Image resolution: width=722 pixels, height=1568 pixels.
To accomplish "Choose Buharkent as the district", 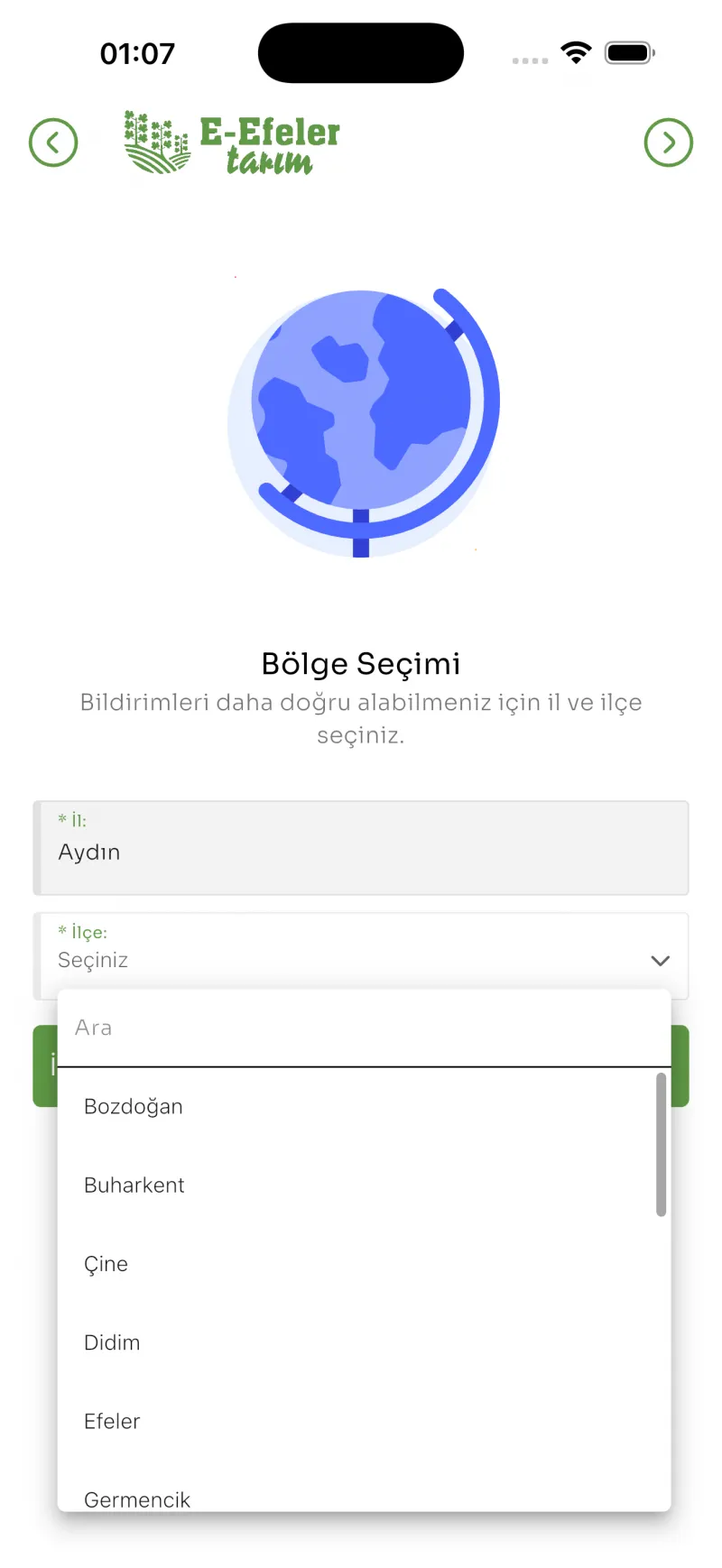I will click(134, 1185).
